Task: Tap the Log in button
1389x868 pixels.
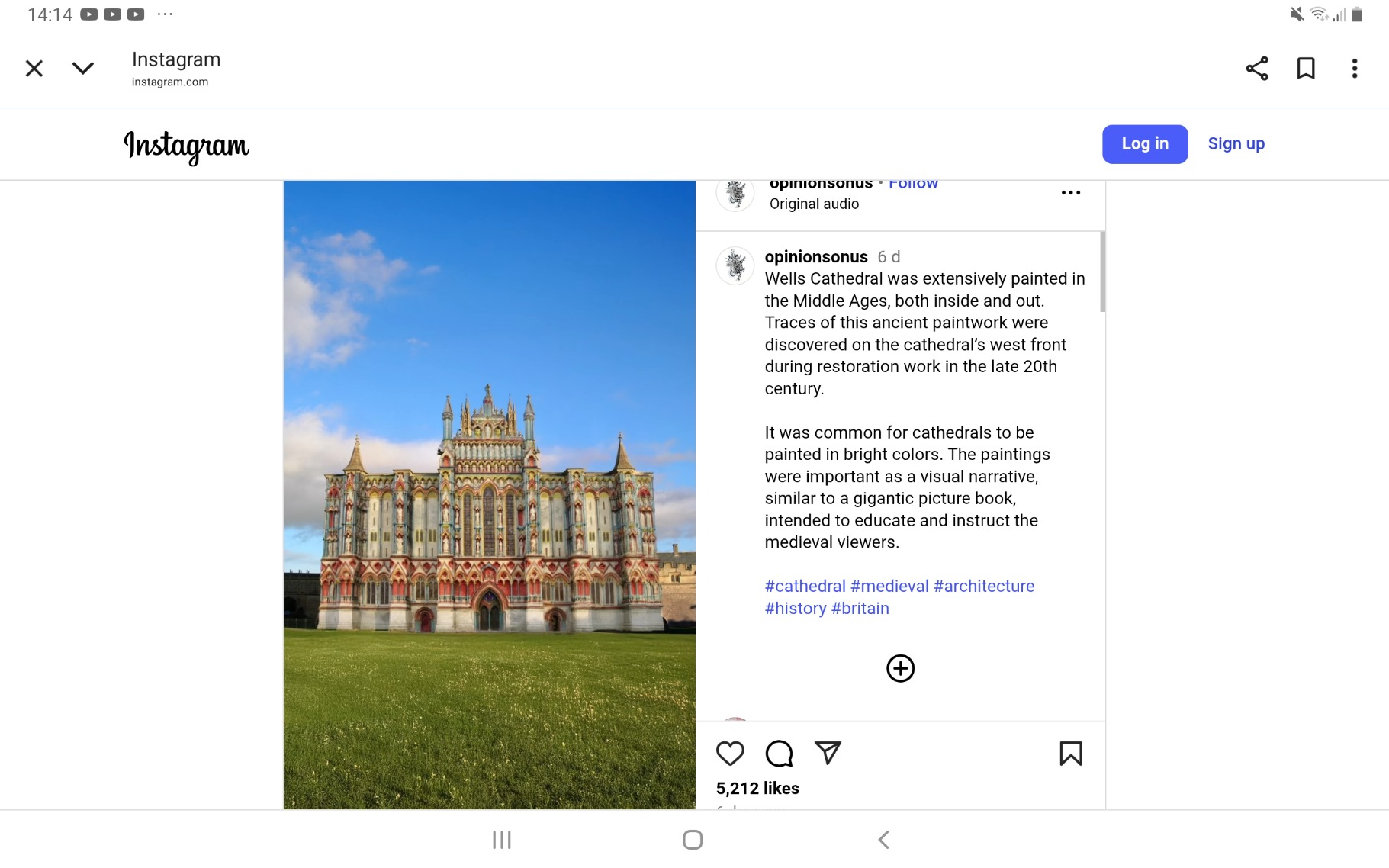Action: 1144,144
